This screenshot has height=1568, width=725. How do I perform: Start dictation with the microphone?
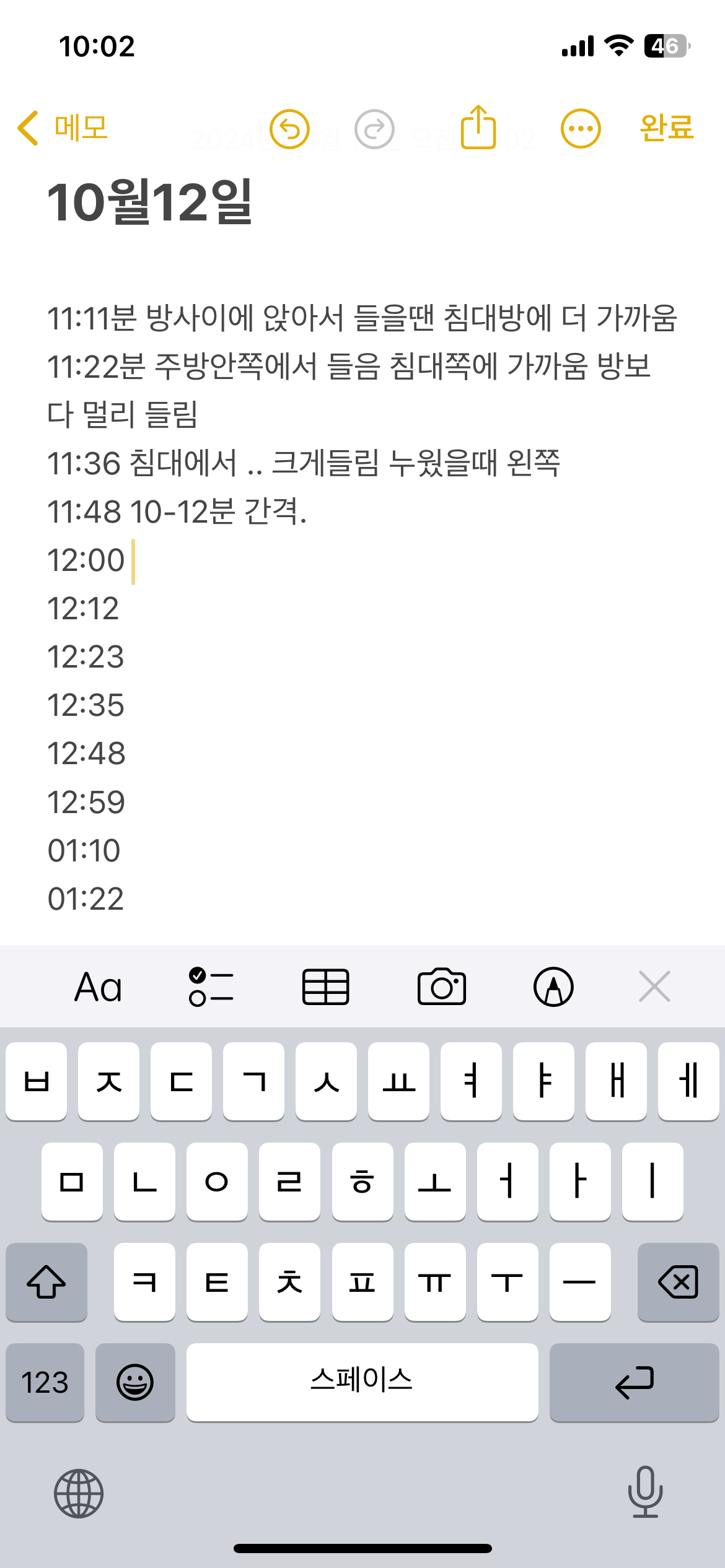click(x=645, y=1492)
